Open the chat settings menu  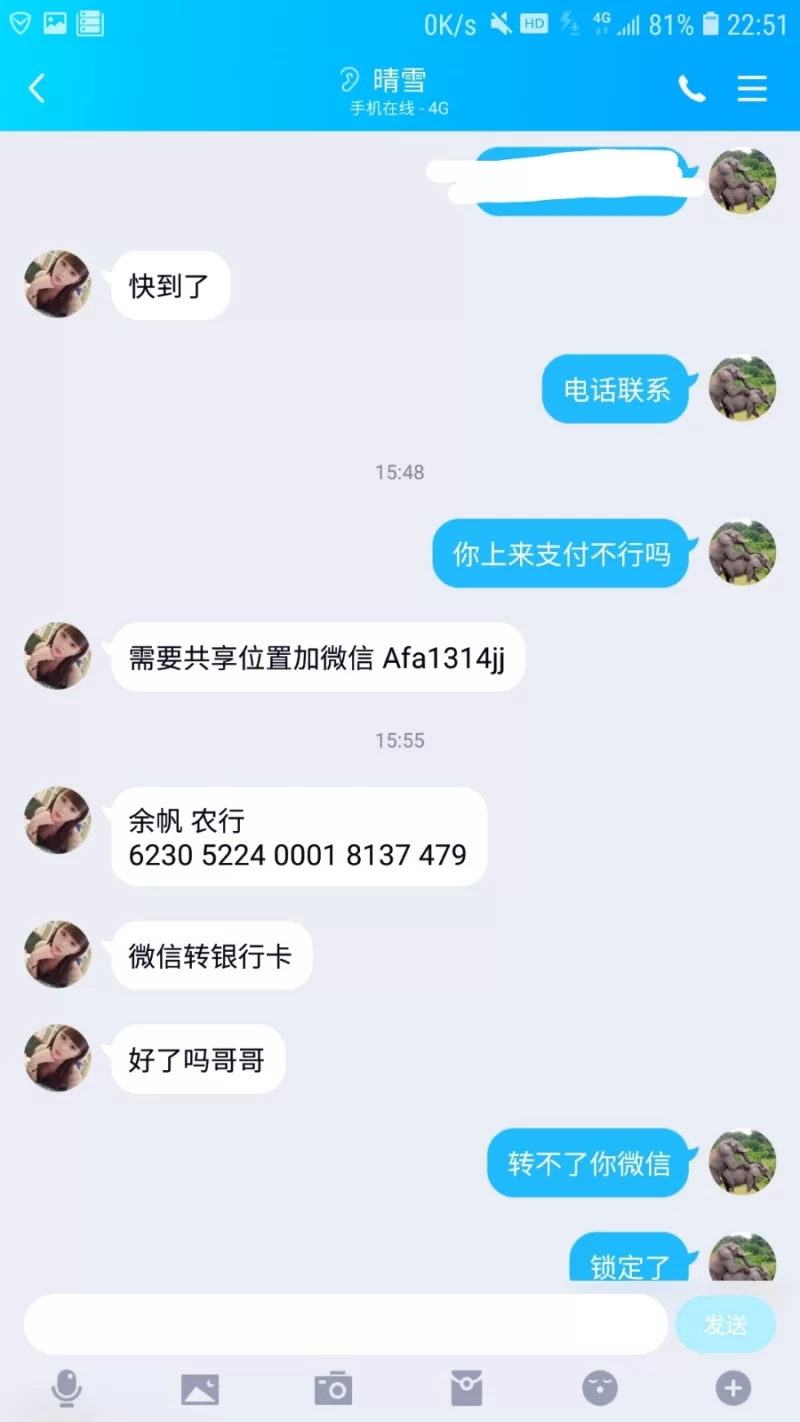coord(752,89)
